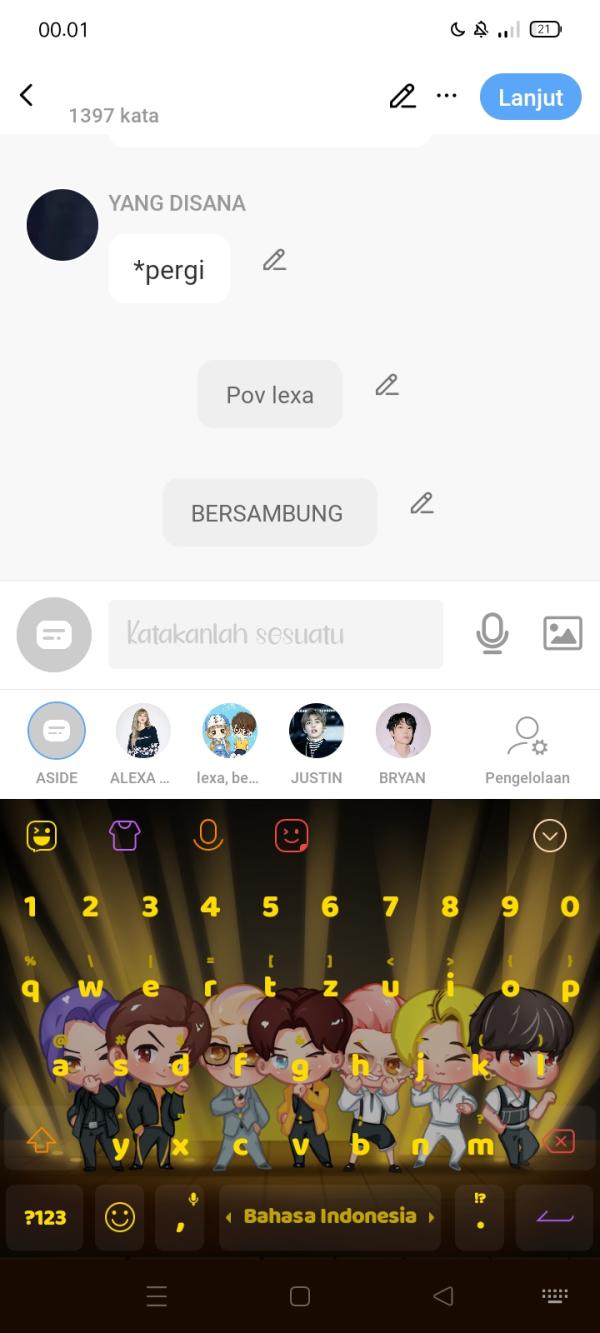The width and height of the screenshot is (600, 1333).
Task: Open the pencil edit tool in header
Action: point(402,96)
